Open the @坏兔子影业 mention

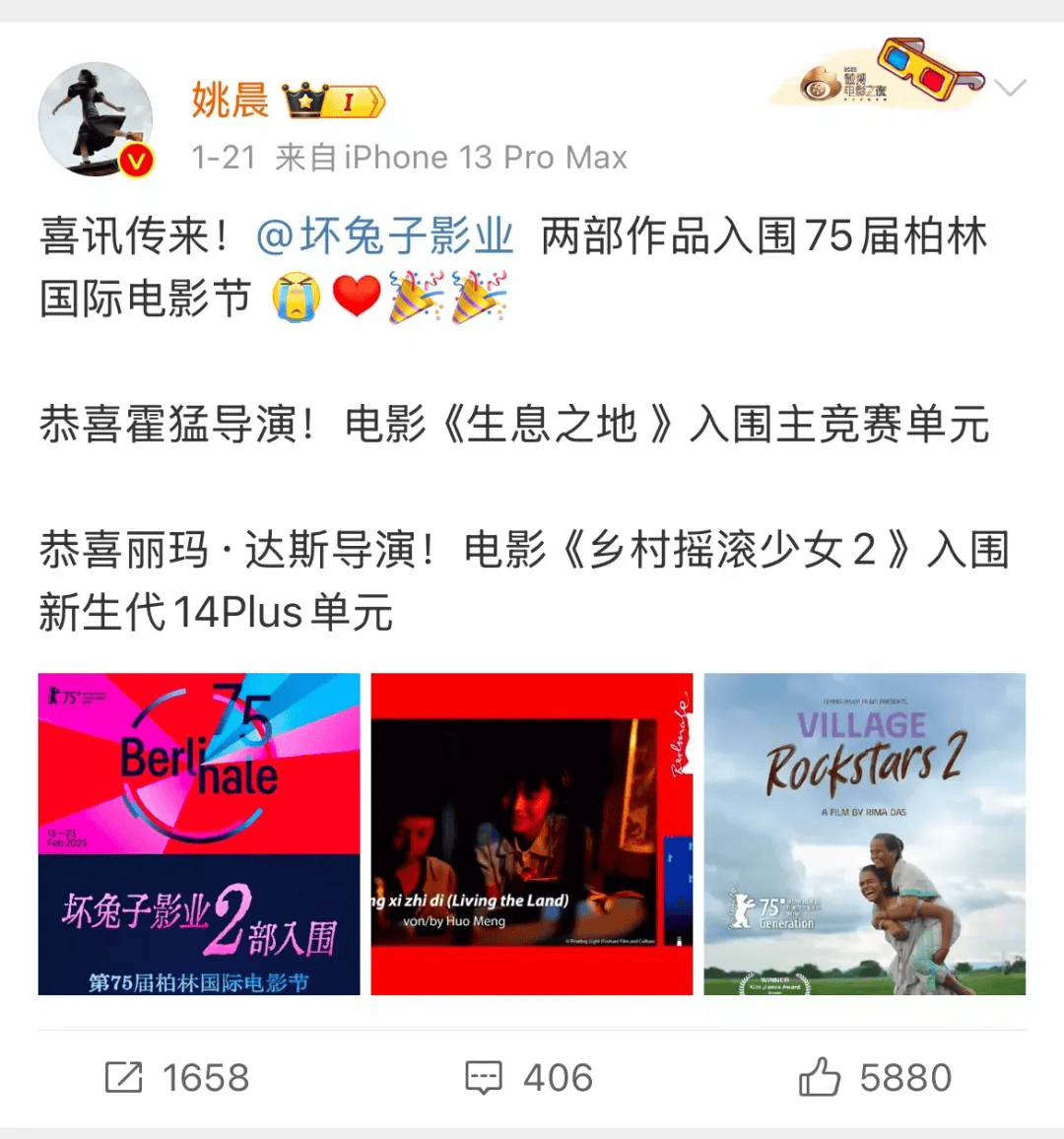click(385, 236)
